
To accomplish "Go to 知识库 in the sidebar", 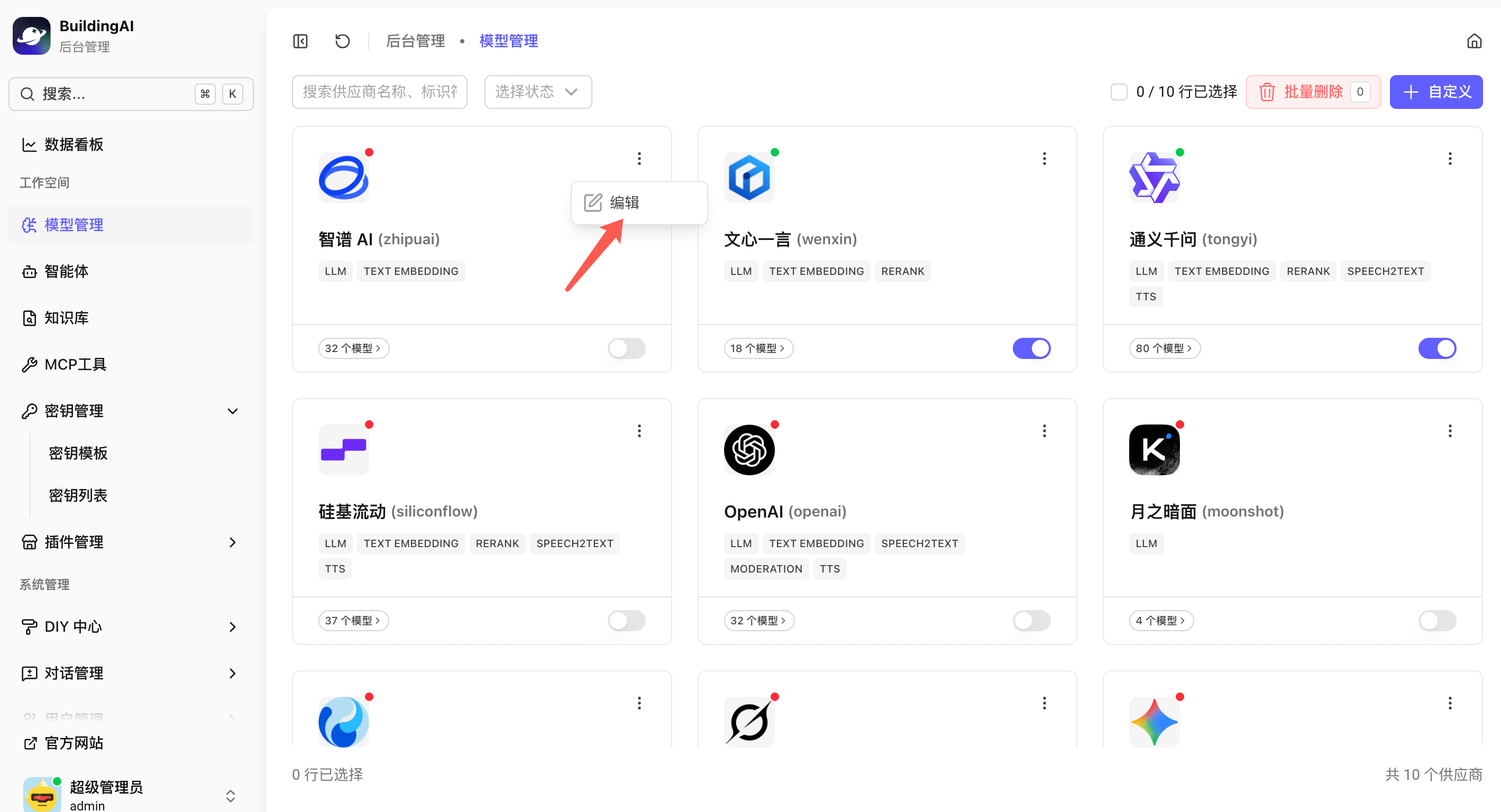I will (67, 318).
